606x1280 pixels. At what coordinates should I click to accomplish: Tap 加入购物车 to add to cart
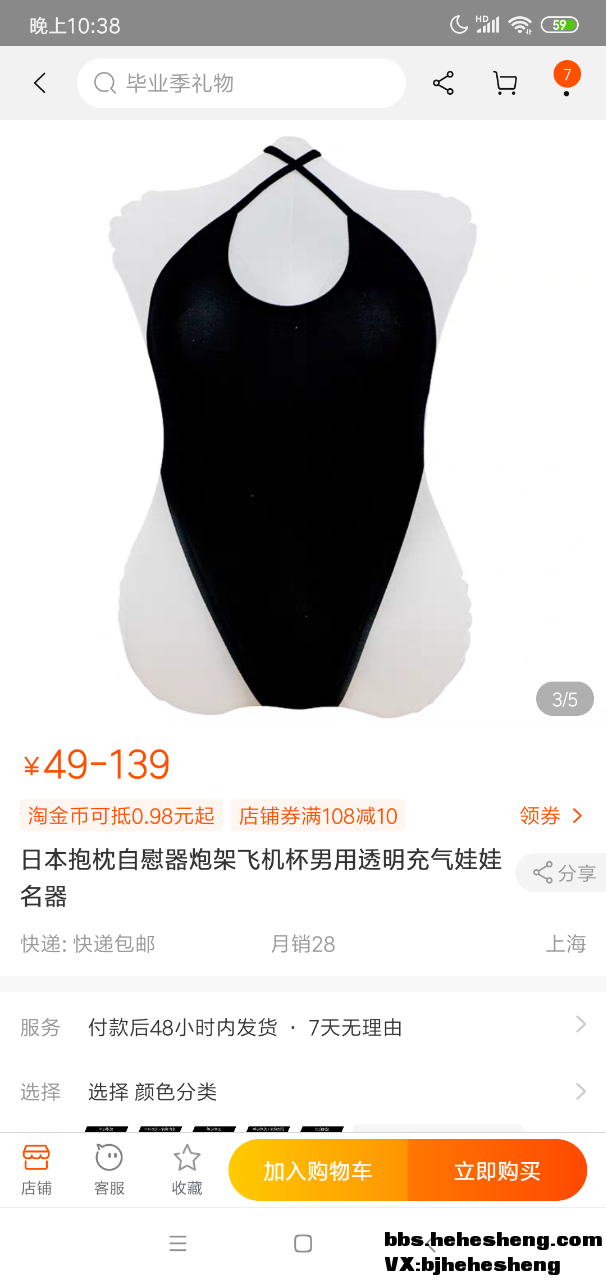tap(318, 1171)
